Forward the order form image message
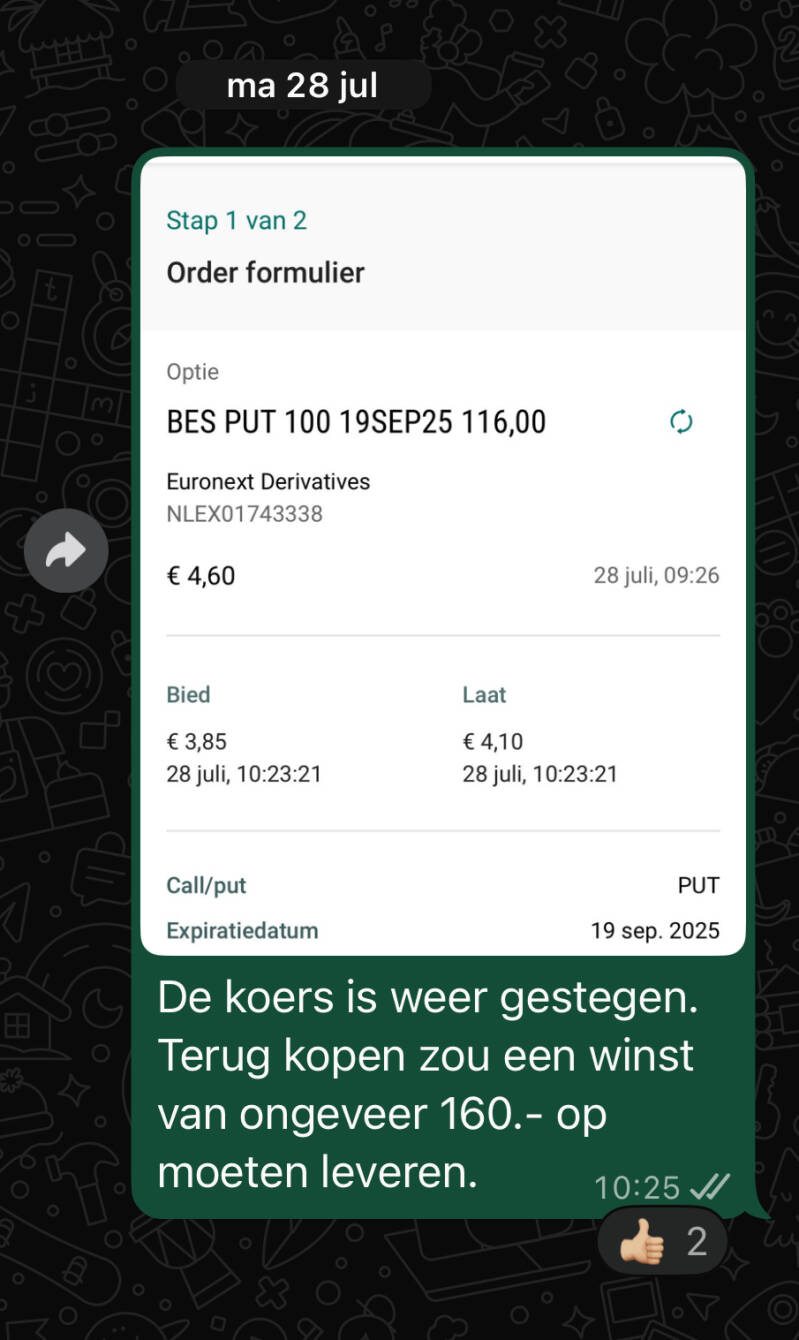 [66, 551]
